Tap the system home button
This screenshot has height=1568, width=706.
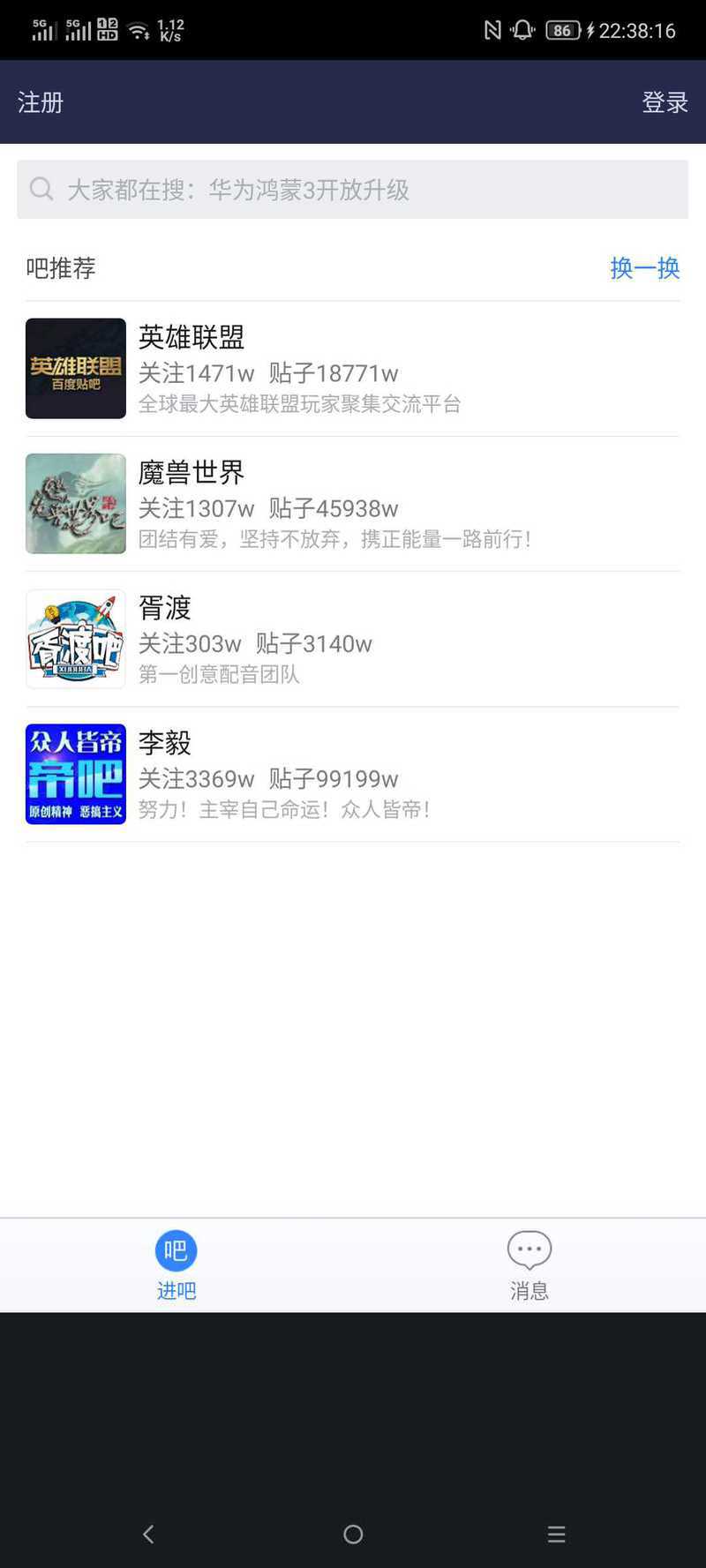click(x=353, y=1534)
